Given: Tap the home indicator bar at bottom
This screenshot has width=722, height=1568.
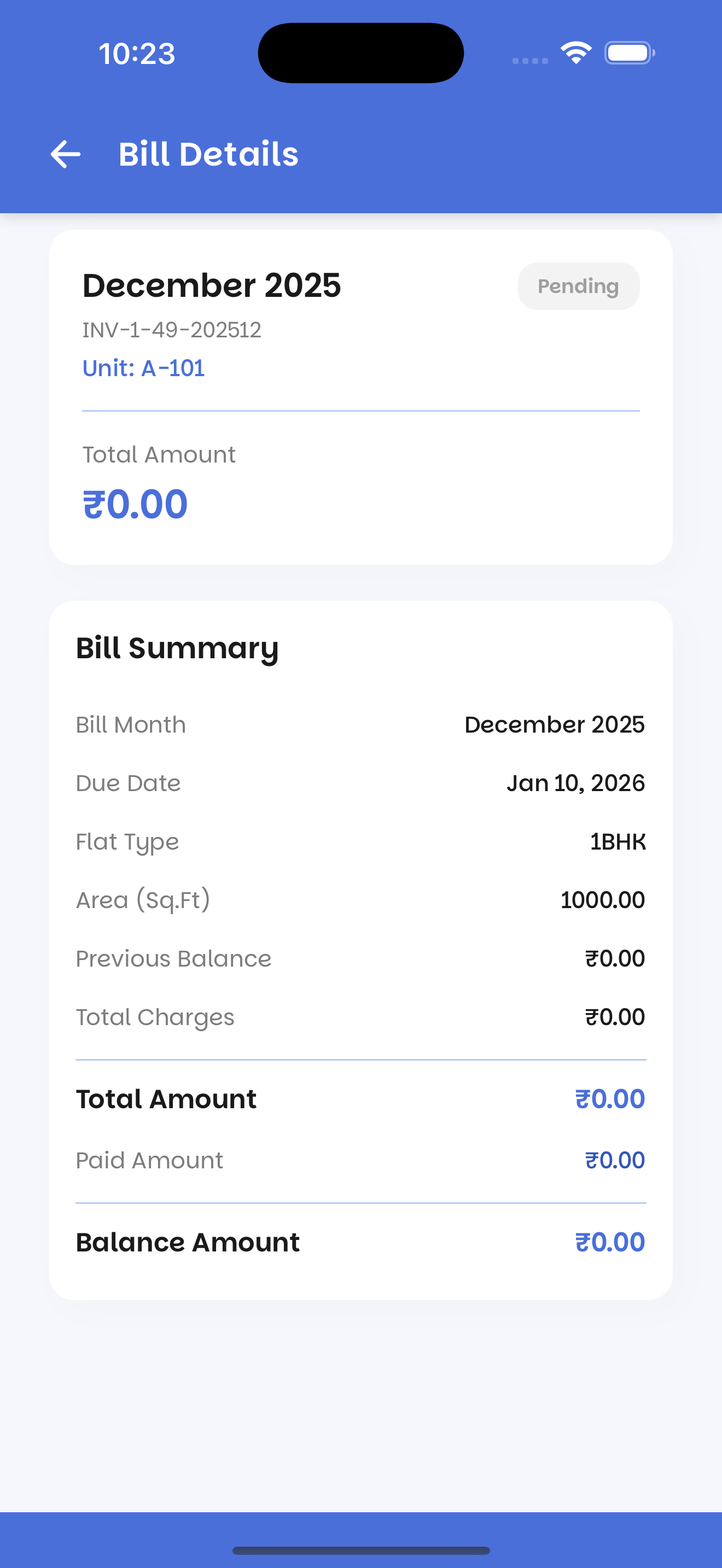Looking at the screenshot, I should pos(361,1550).
